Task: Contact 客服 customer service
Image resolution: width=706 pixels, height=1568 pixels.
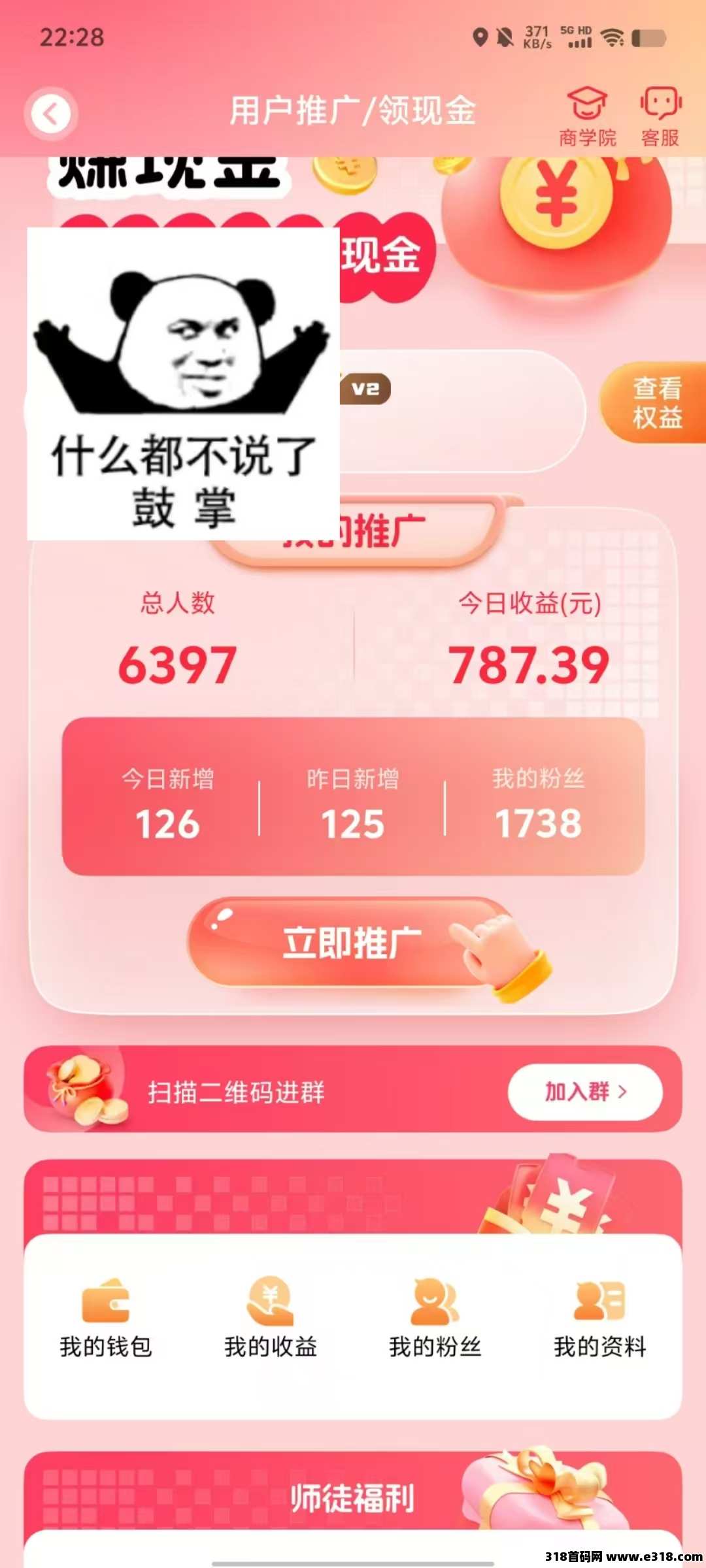Action: point(660,118)
